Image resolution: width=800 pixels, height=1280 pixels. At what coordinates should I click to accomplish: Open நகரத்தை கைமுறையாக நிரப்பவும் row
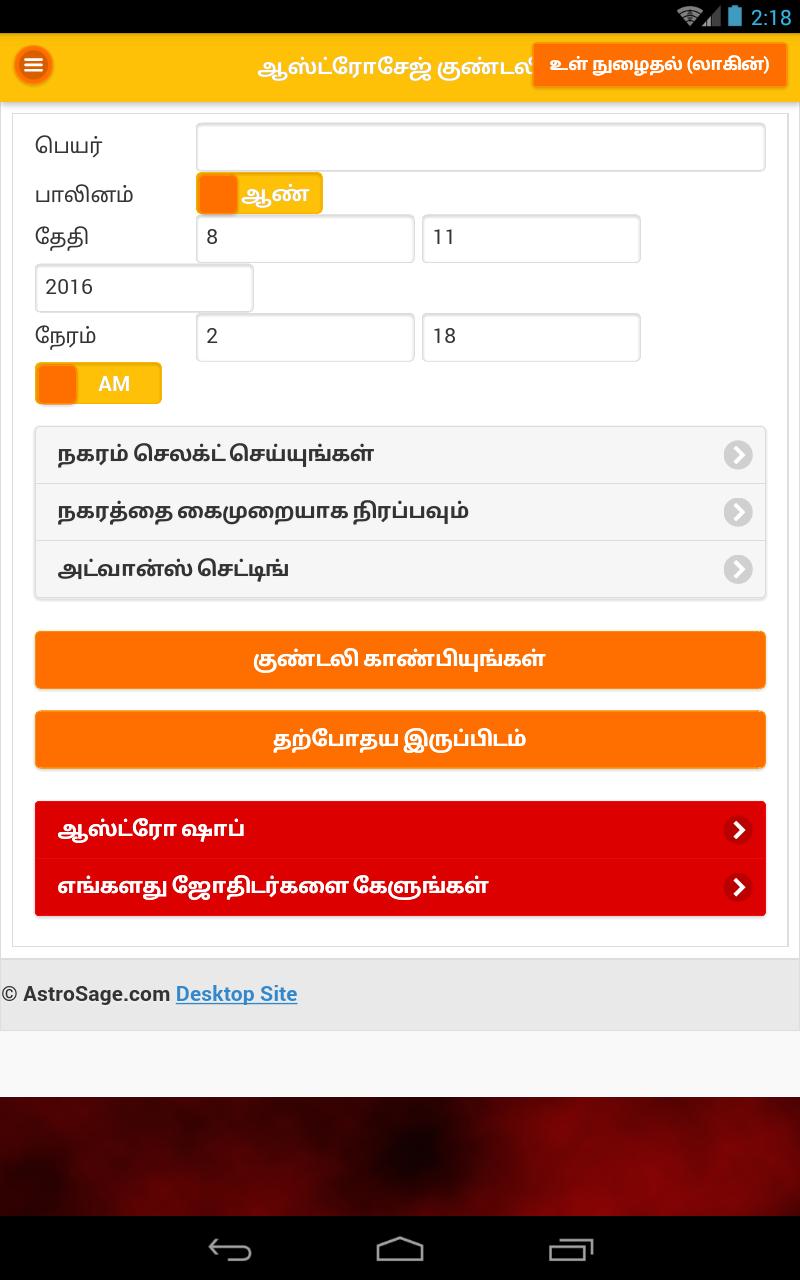coord(400,512)
